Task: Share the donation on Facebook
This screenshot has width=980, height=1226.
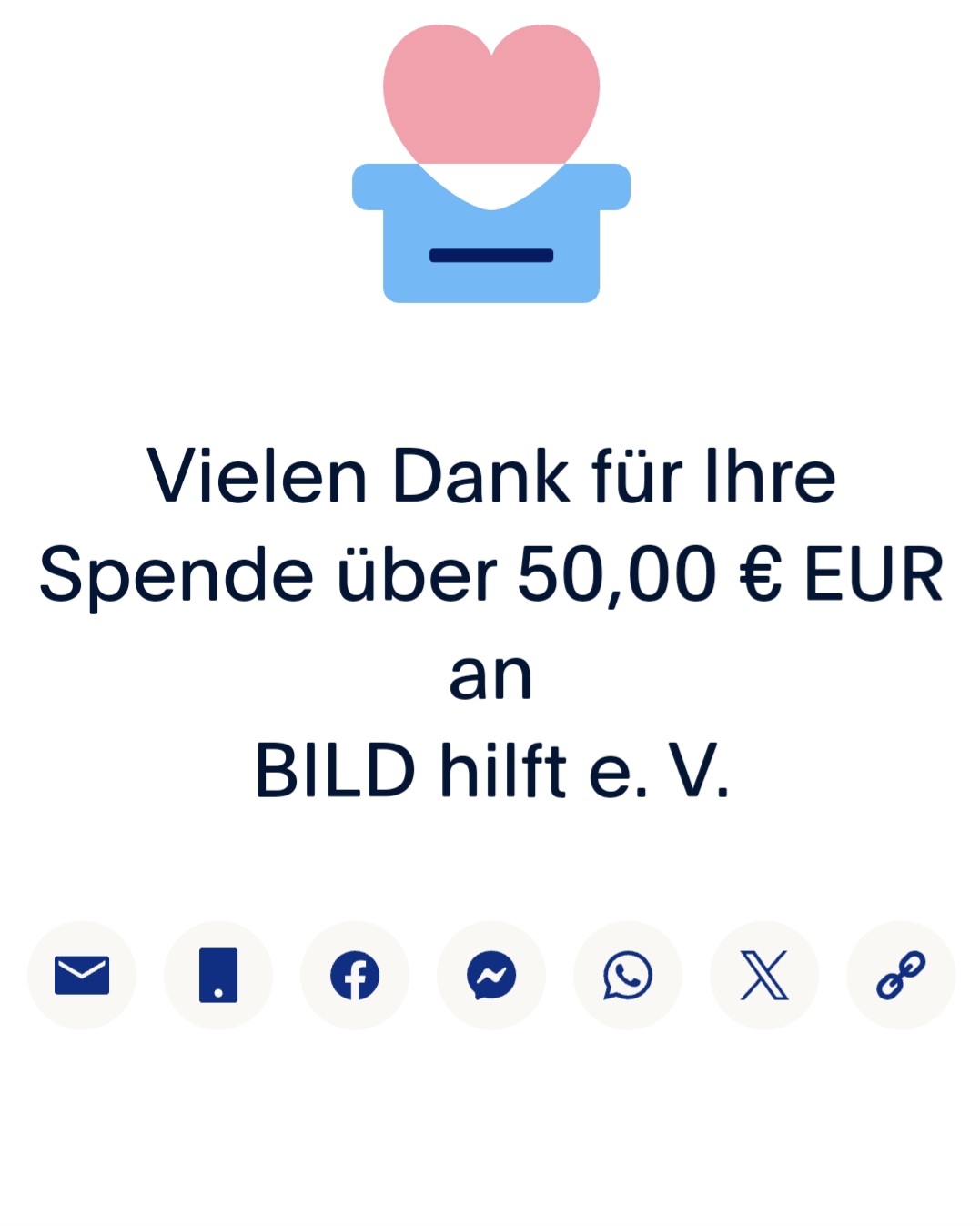Action: (x=355, y=975)
